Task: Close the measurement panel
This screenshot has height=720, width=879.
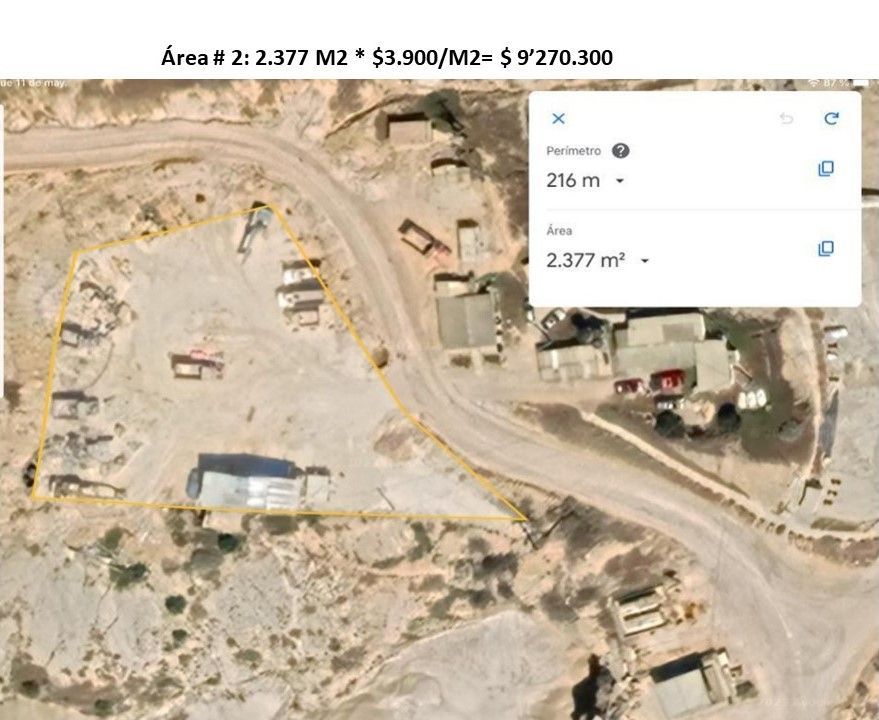Action: click(558, 118)
